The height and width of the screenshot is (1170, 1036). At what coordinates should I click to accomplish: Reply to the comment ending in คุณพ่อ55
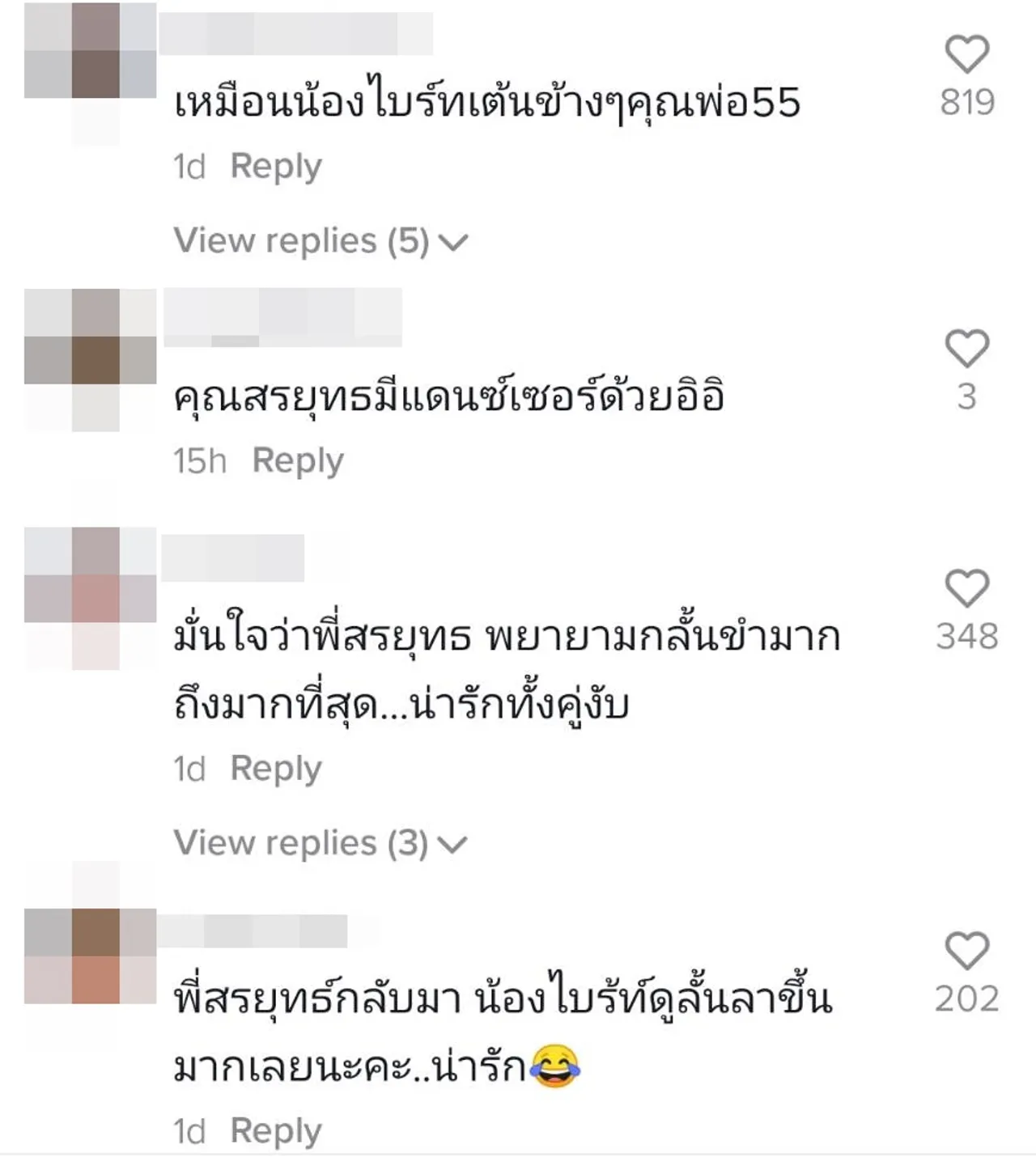click(x=276, y=167)
